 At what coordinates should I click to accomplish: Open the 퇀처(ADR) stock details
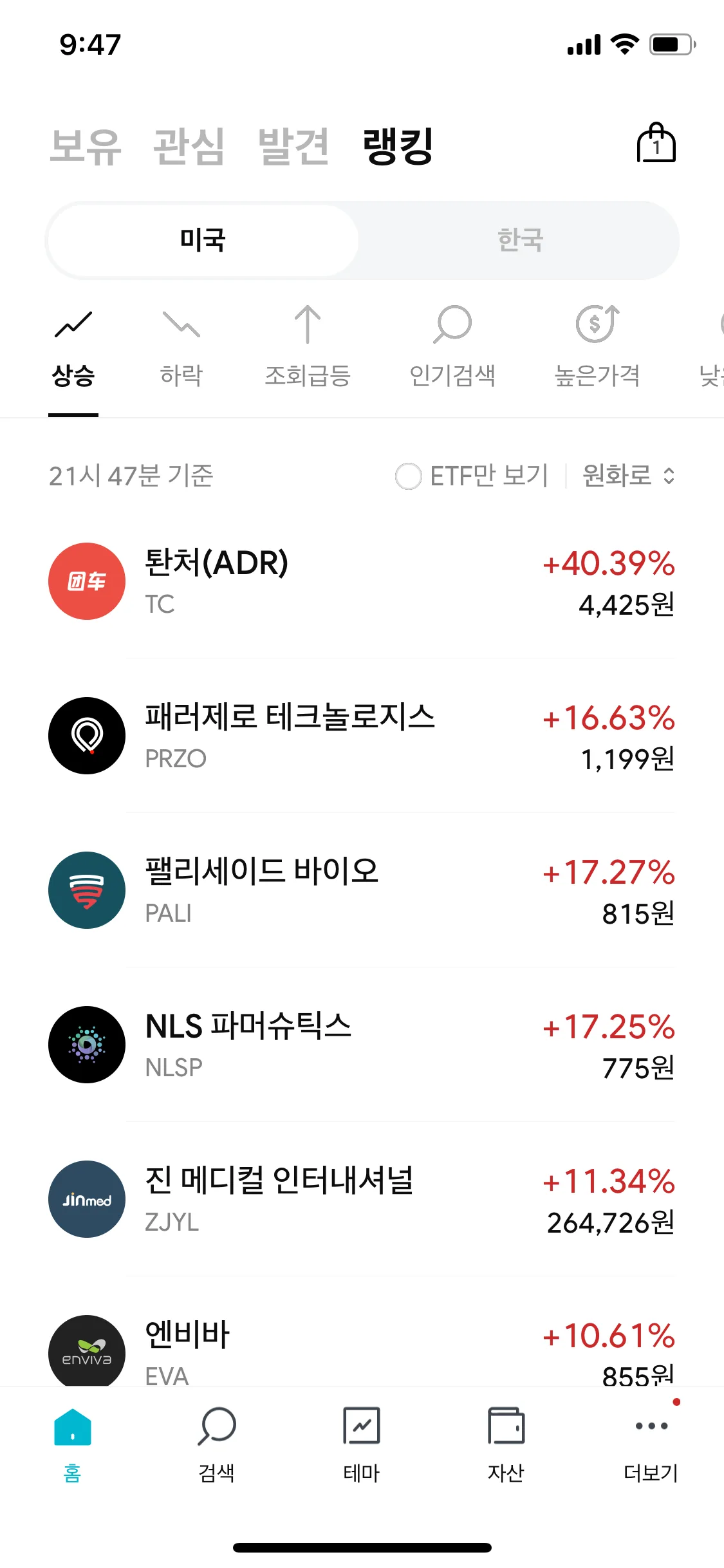(362, 581)
